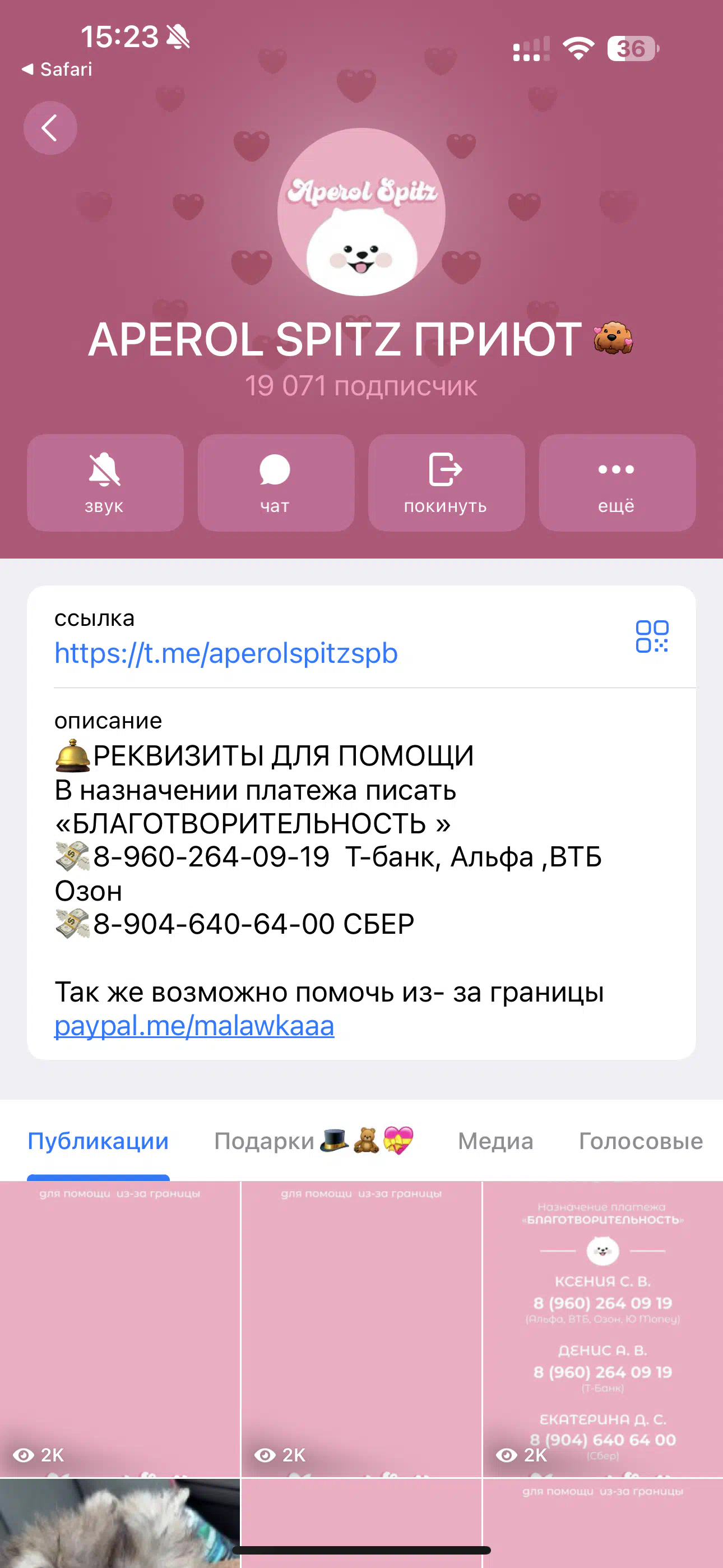Image resolution: width=723 pixels, height=1568 pixels.
Task: Open the t.me/aperolspitzspb link
Action: 226,653
